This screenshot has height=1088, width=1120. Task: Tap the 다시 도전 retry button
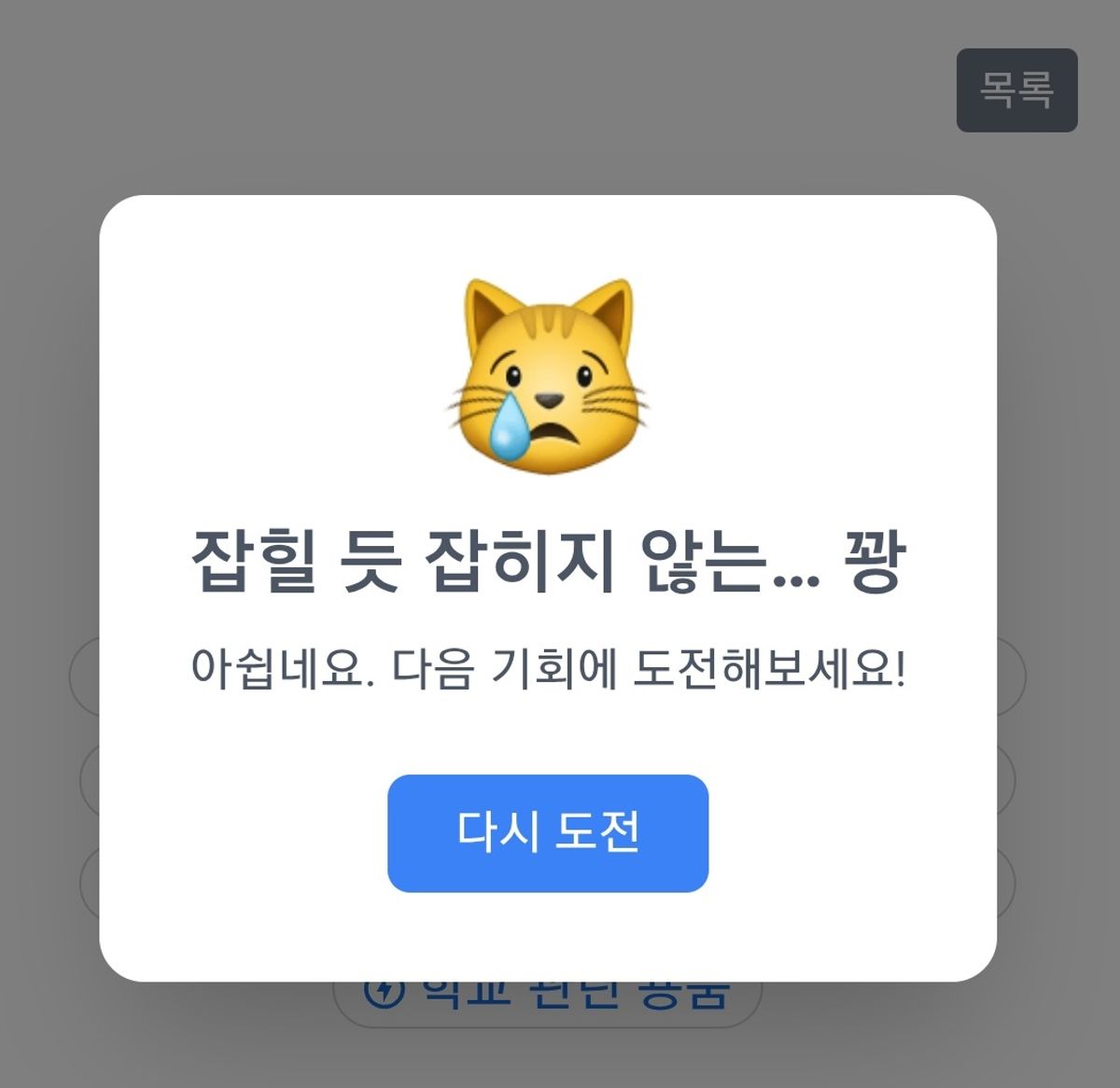[548, 832]
